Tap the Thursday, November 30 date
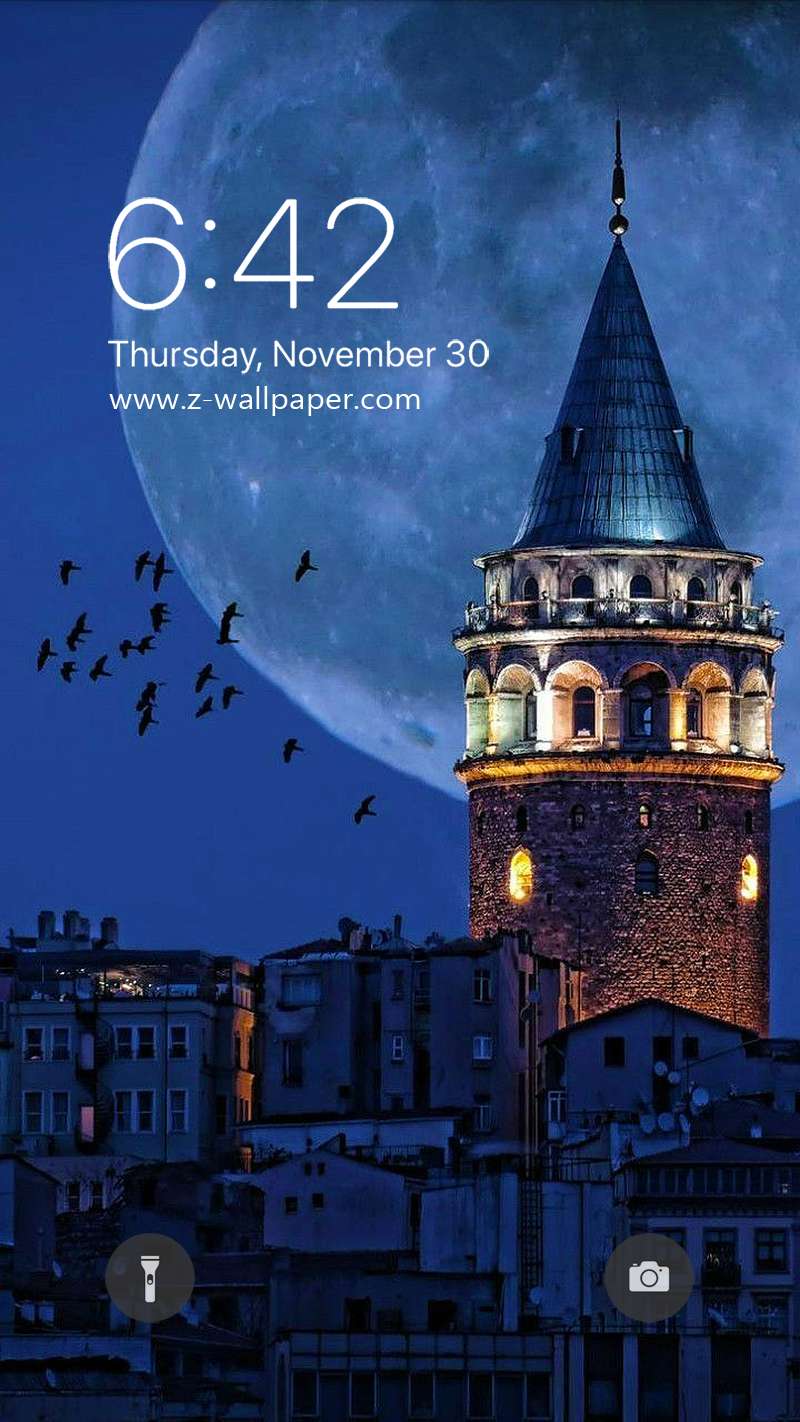The width and height of the screenshot is (800, 1422). click(x=297, y=352)
